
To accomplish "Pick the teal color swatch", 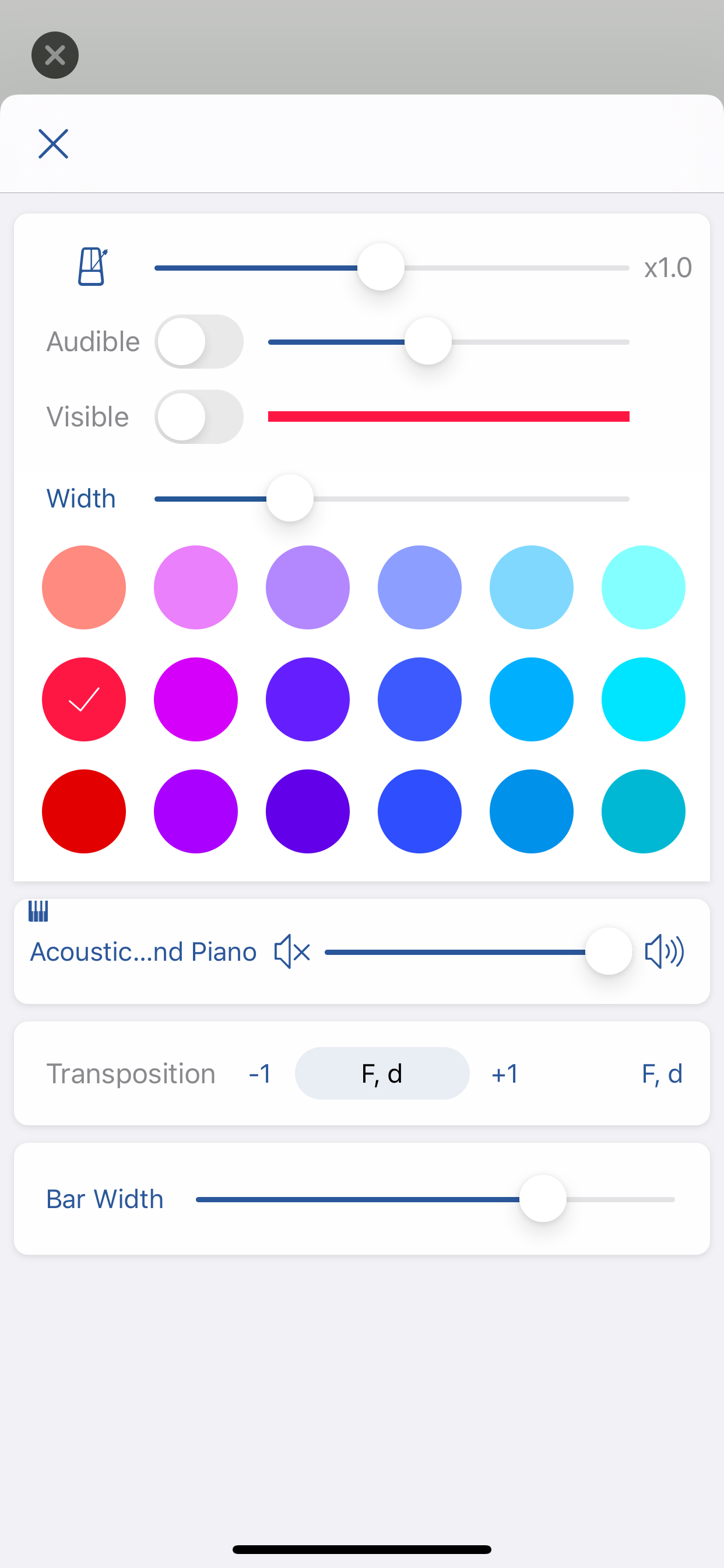I will 643,811.
